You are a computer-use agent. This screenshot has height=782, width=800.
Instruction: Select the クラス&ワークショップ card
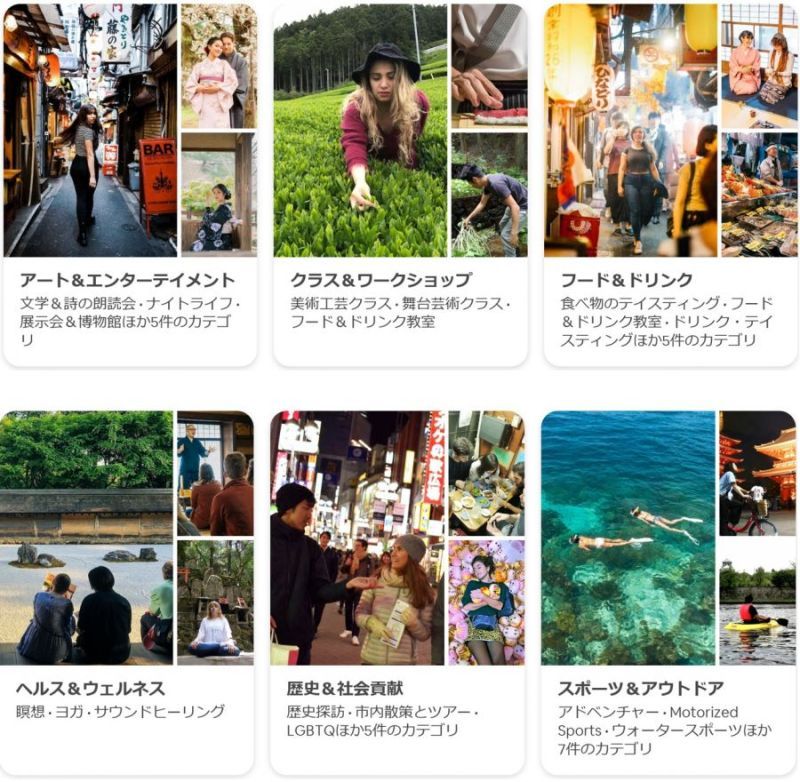(401, 184)
